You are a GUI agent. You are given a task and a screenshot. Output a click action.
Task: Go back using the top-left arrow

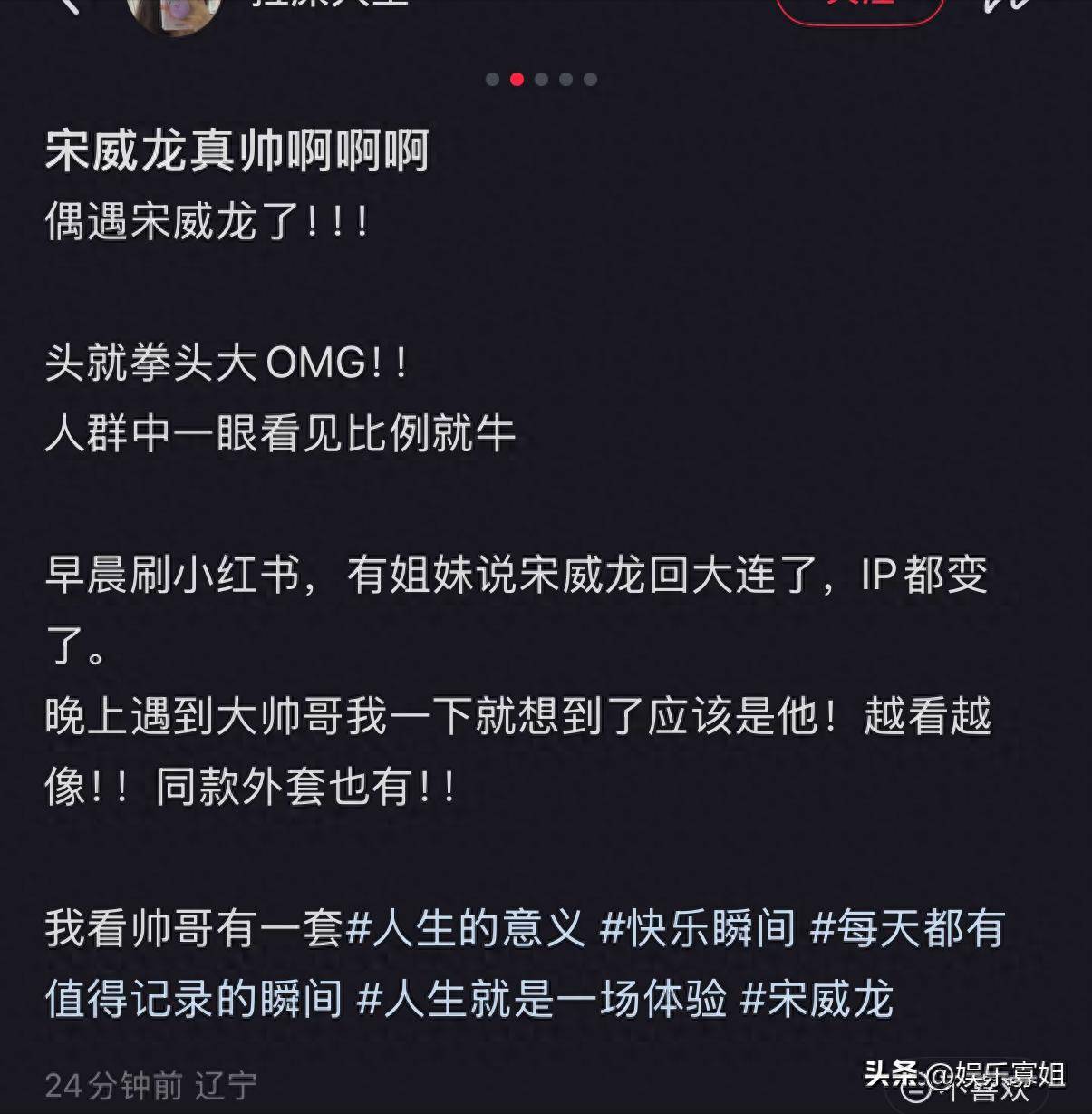click(x=68, y=5)
